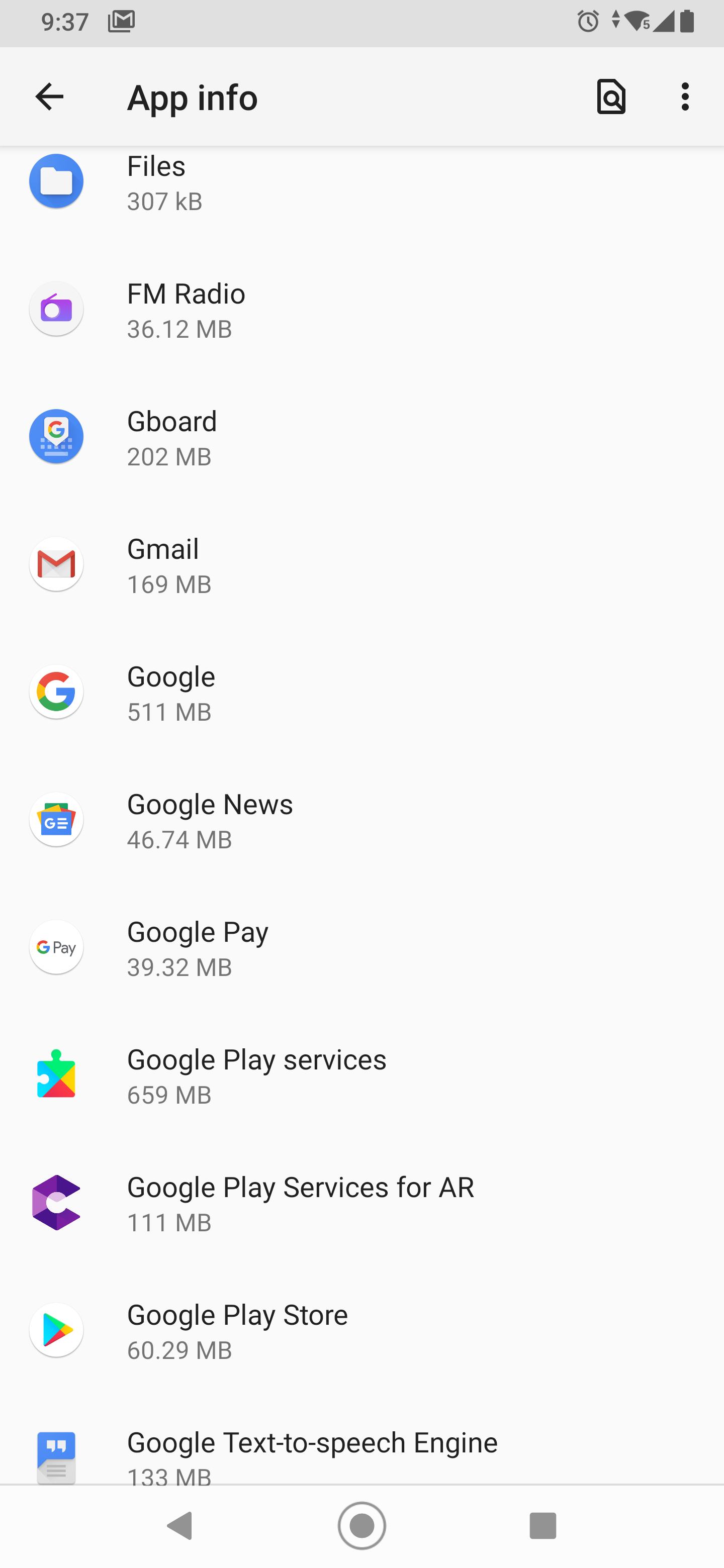Open Google Play Services for AR
Image resolution: width=724 pixels, height=1568 pixels.
[x=361, y=1203]
